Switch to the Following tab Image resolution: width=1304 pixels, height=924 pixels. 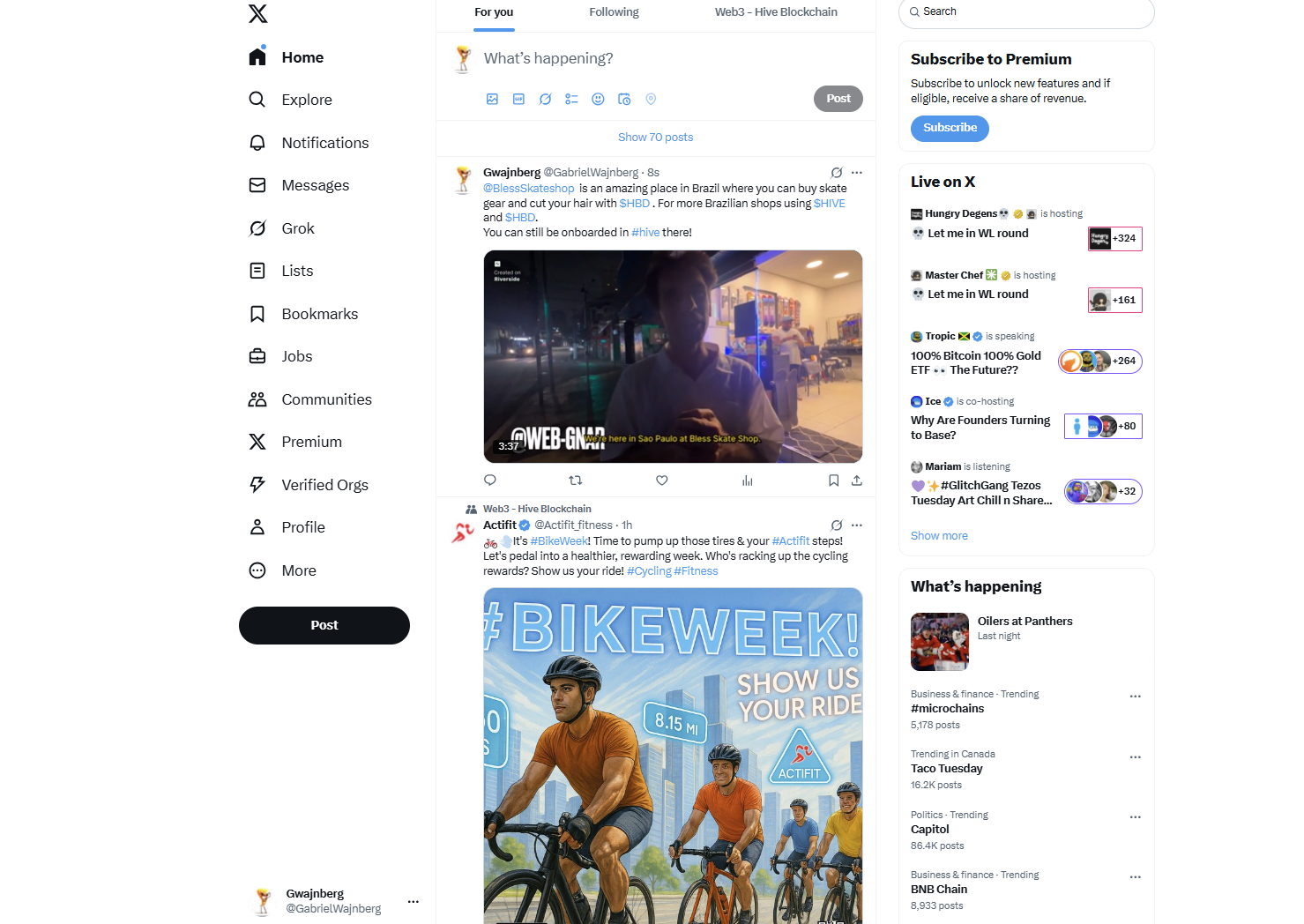pos(614,12)
